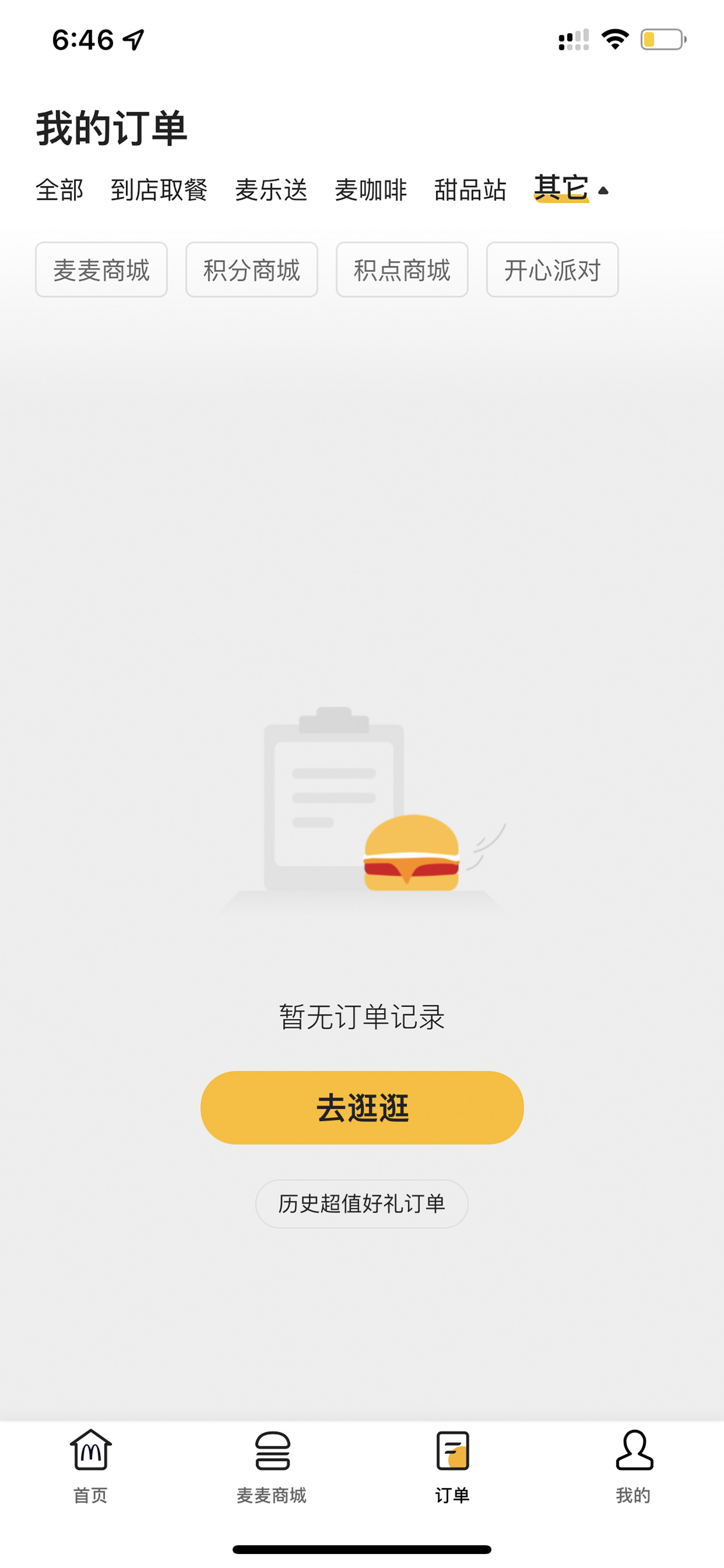View the 甜品站 orders tab
The height and width of the screenshot is (1568, 724).
(x=470, y=190)
